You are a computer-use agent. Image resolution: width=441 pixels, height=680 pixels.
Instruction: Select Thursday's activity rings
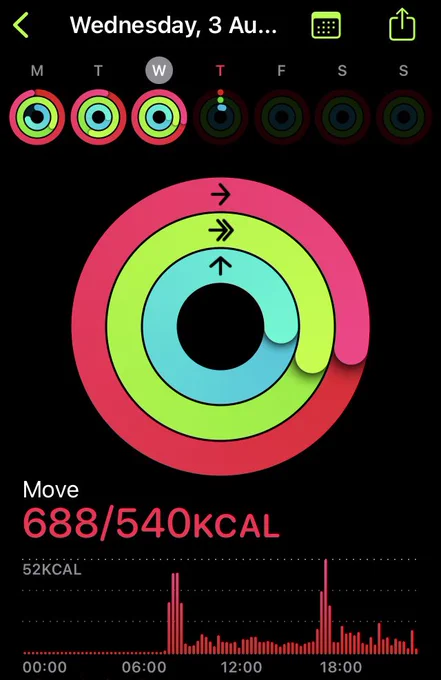(x=220, y=117)
